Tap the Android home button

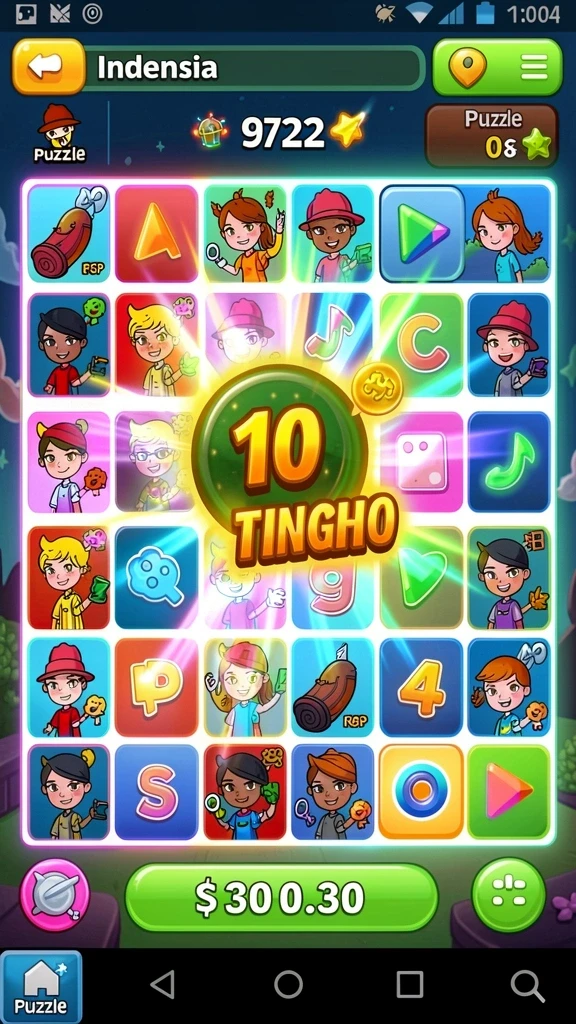coord(288,984)
